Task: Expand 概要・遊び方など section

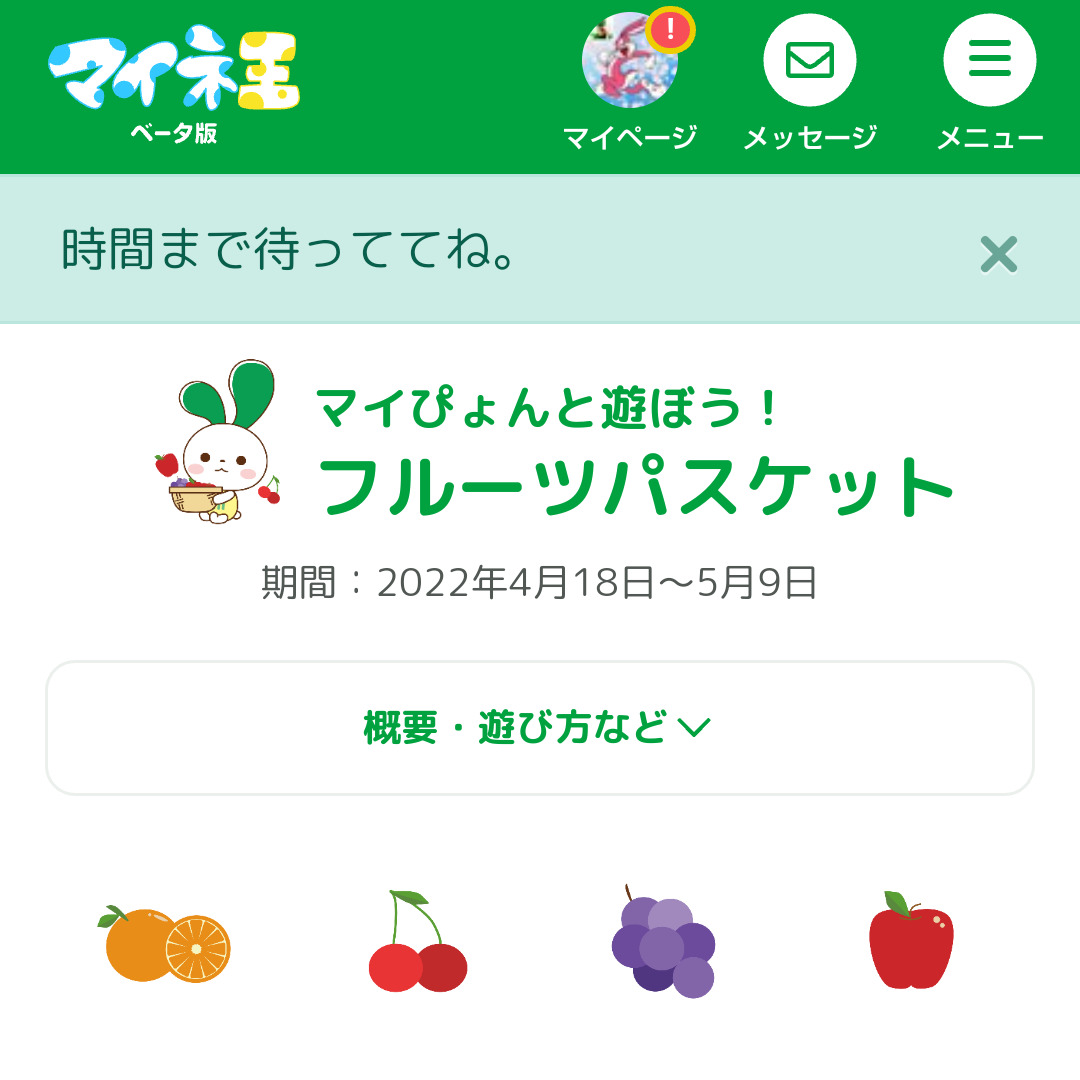Action: tap(540, 727)
